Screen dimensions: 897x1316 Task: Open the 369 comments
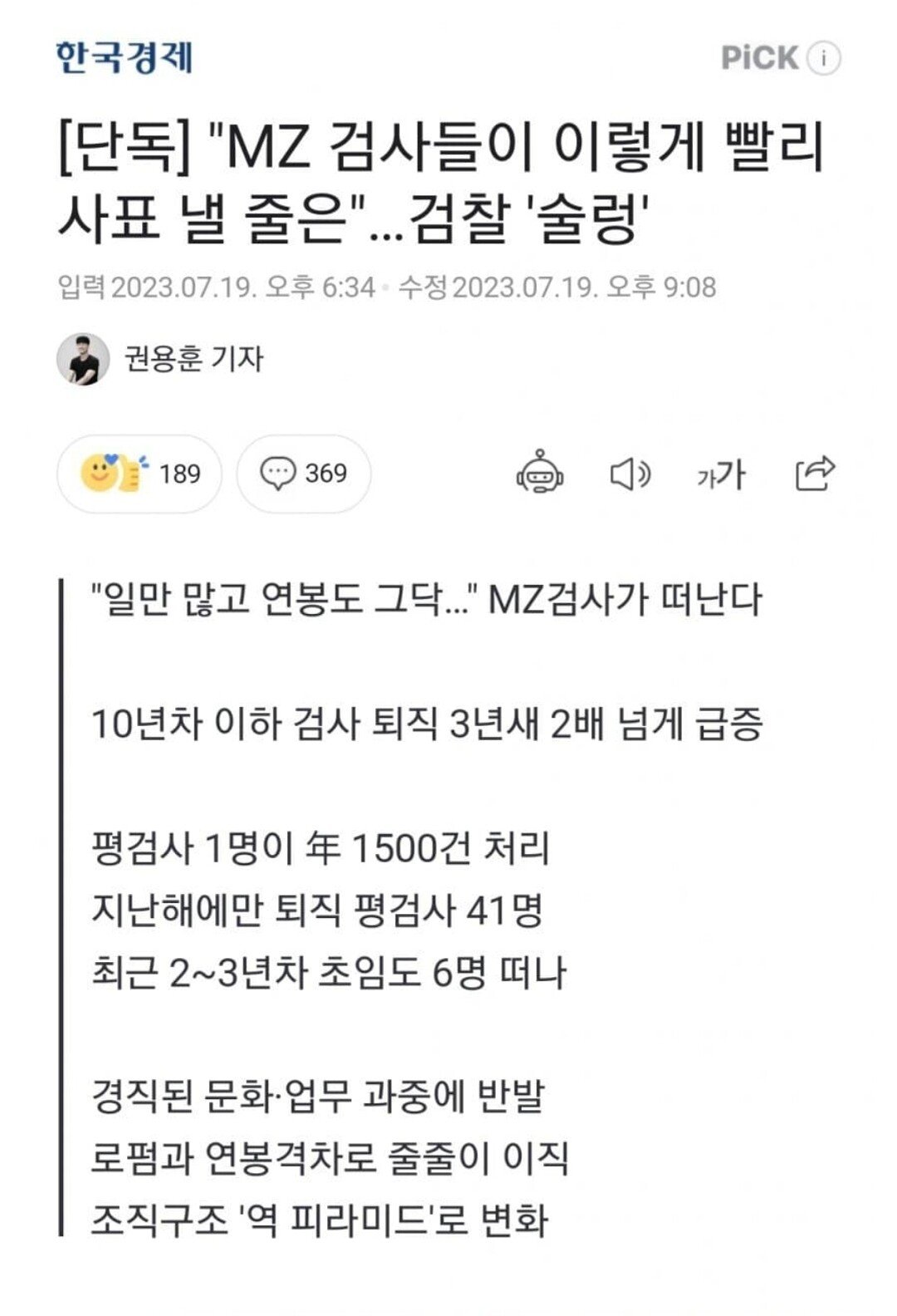(x=304, y=474)
